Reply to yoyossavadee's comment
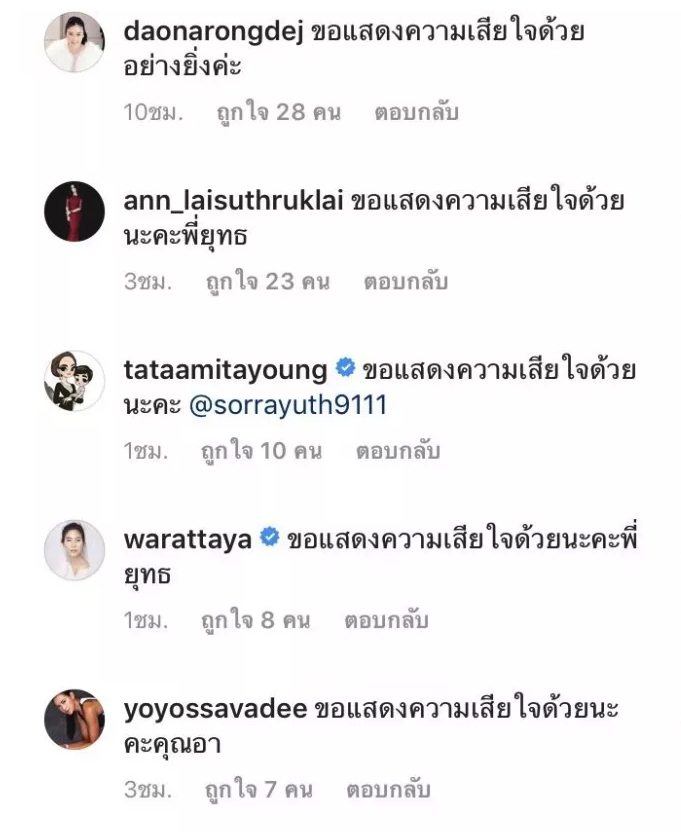Screen dimensions: 681x832 (x=388, y=790)
